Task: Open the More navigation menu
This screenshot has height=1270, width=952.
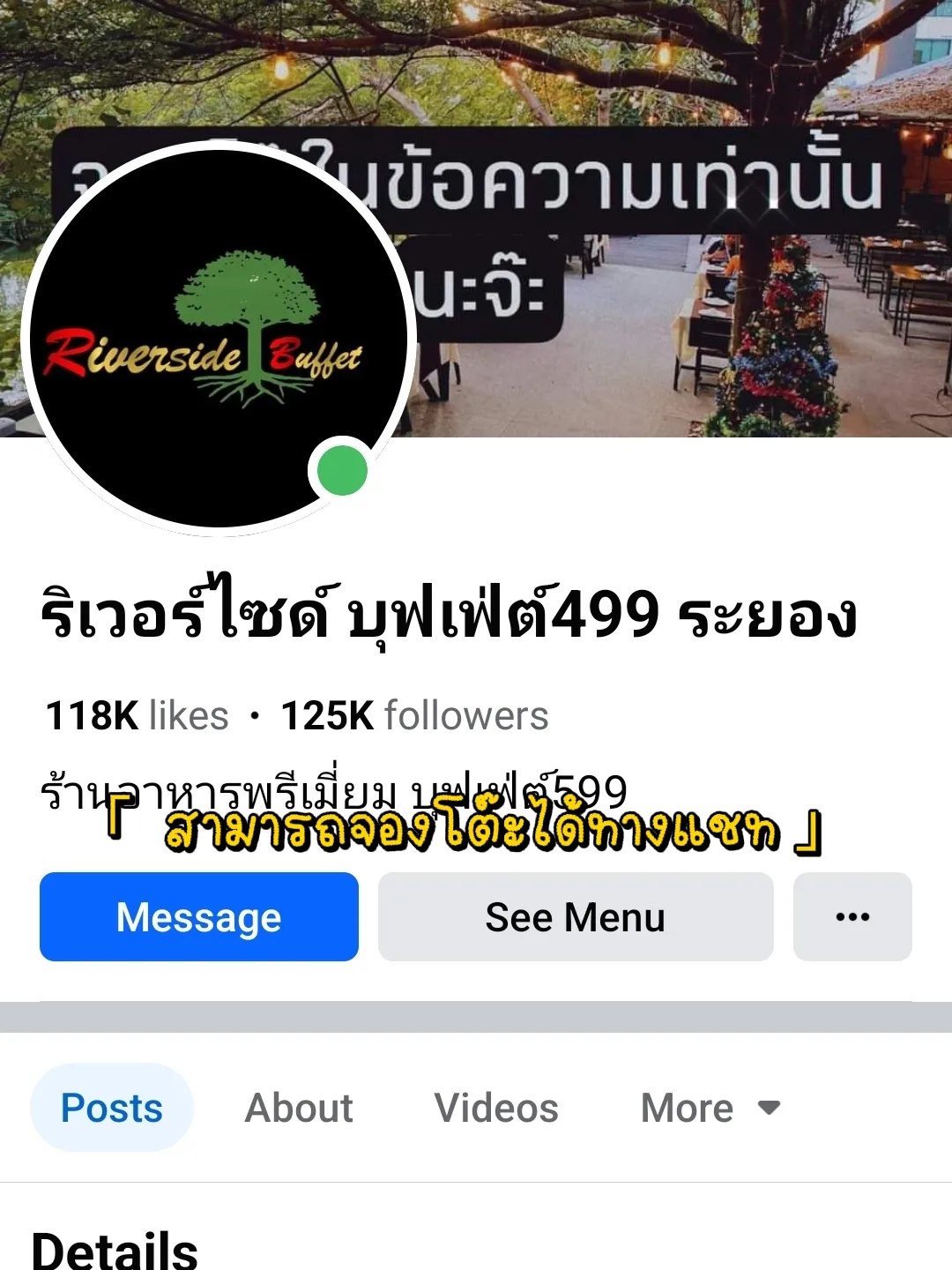Action: (688, 1108)
